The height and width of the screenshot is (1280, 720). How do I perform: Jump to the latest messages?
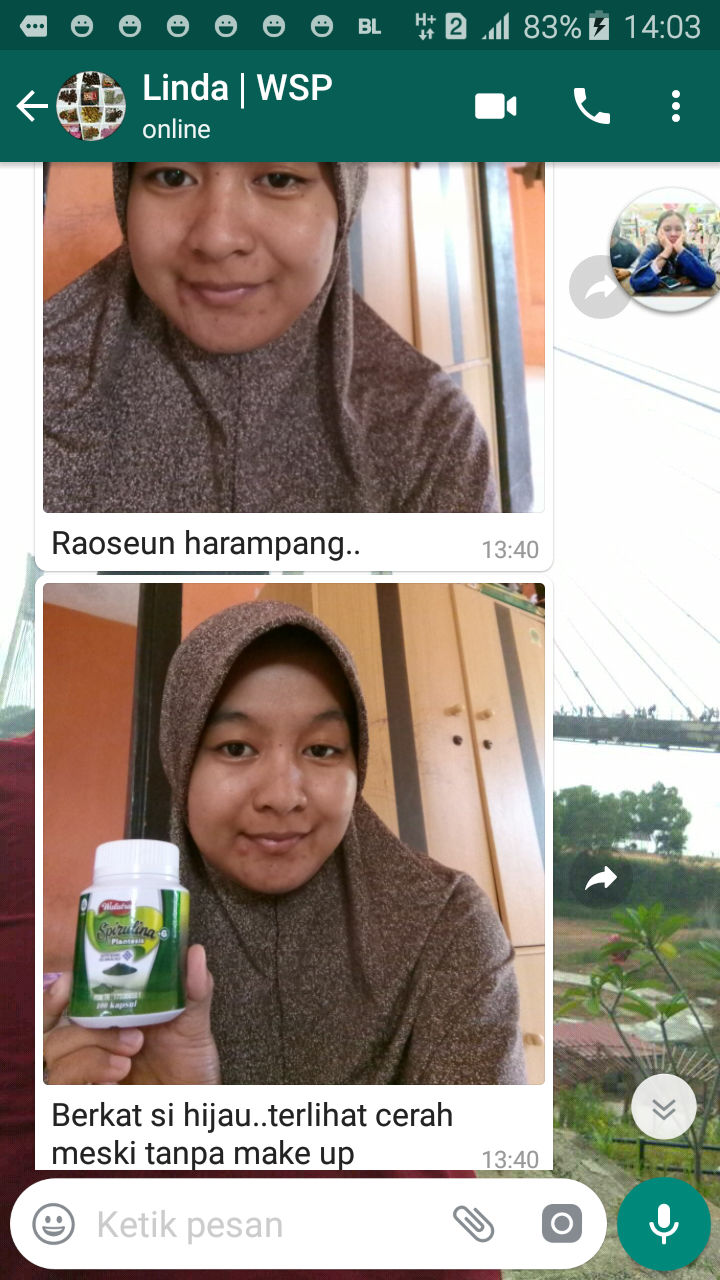[664, 1107]
